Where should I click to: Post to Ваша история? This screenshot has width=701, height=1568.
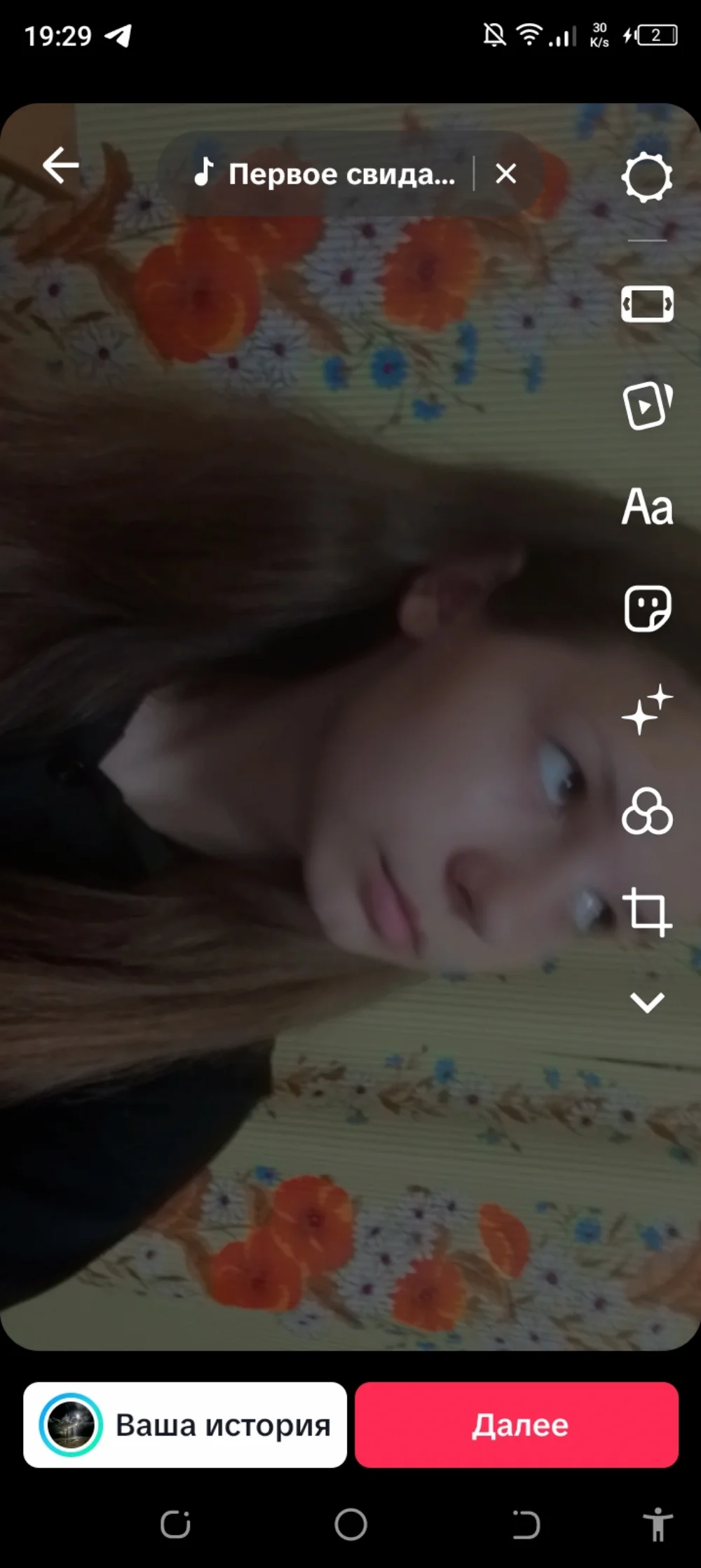point(185,1424)
